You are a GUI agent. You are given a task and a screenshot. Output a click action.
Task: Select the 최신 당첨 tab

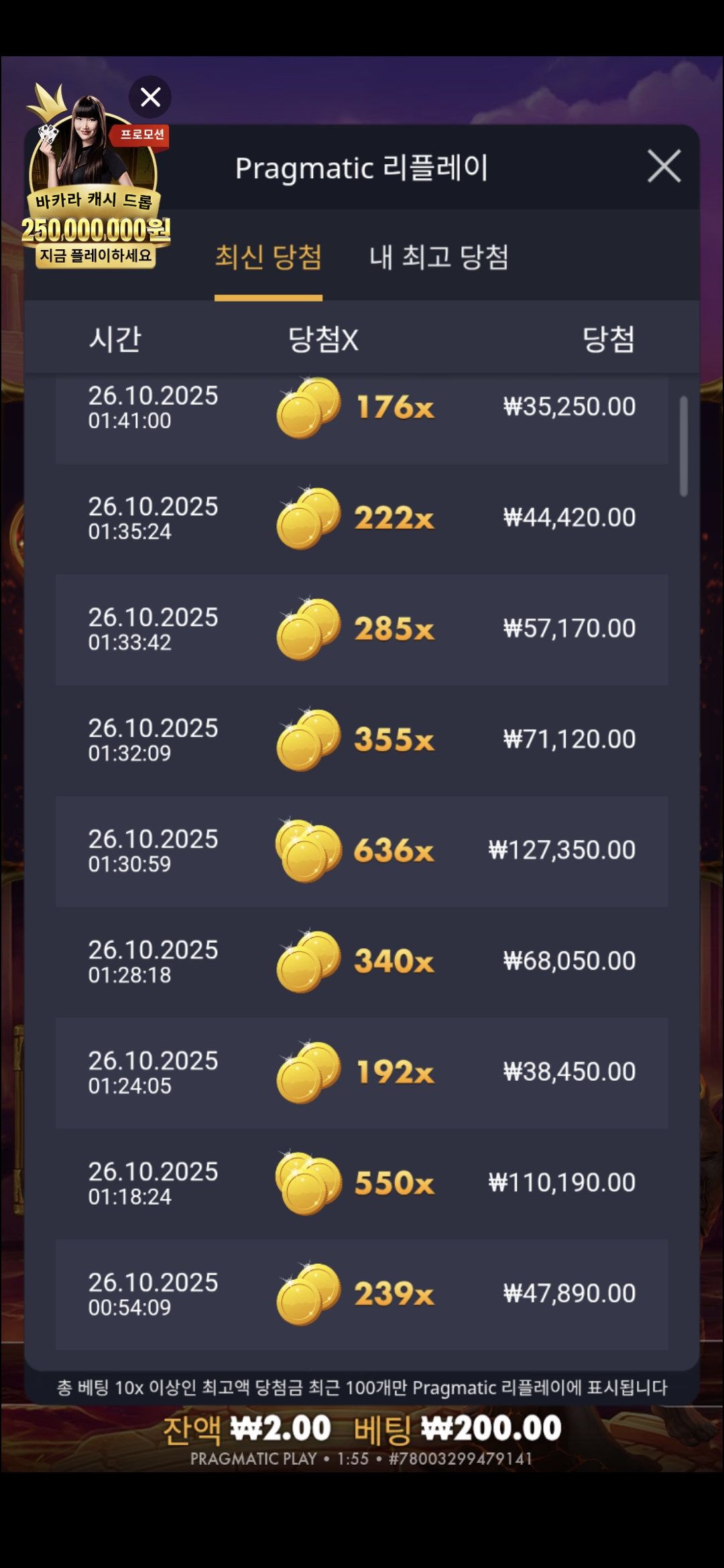click(268, 257)
